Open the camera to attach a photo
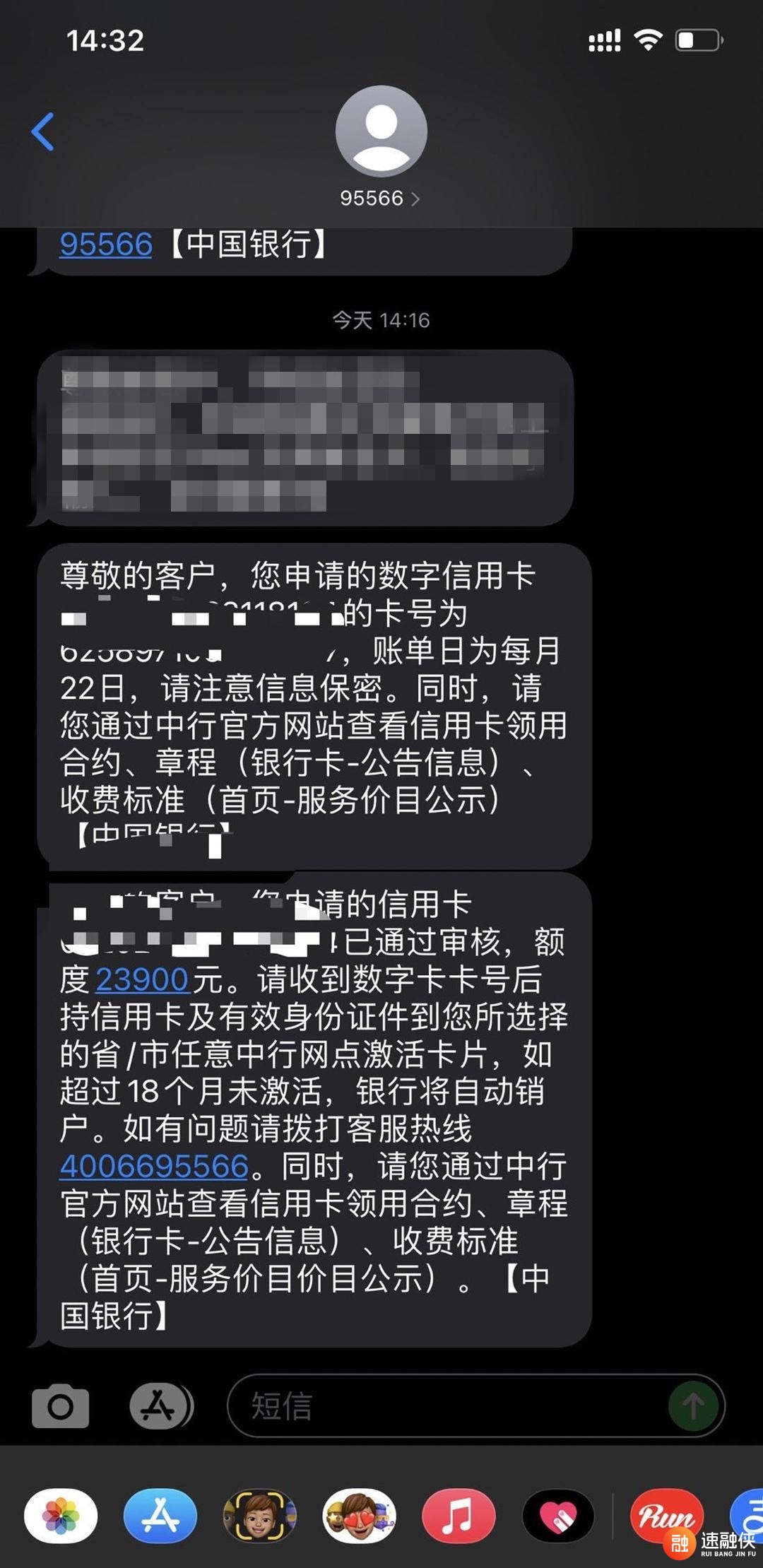763x1568 pixels. (x=61, y=1406)
